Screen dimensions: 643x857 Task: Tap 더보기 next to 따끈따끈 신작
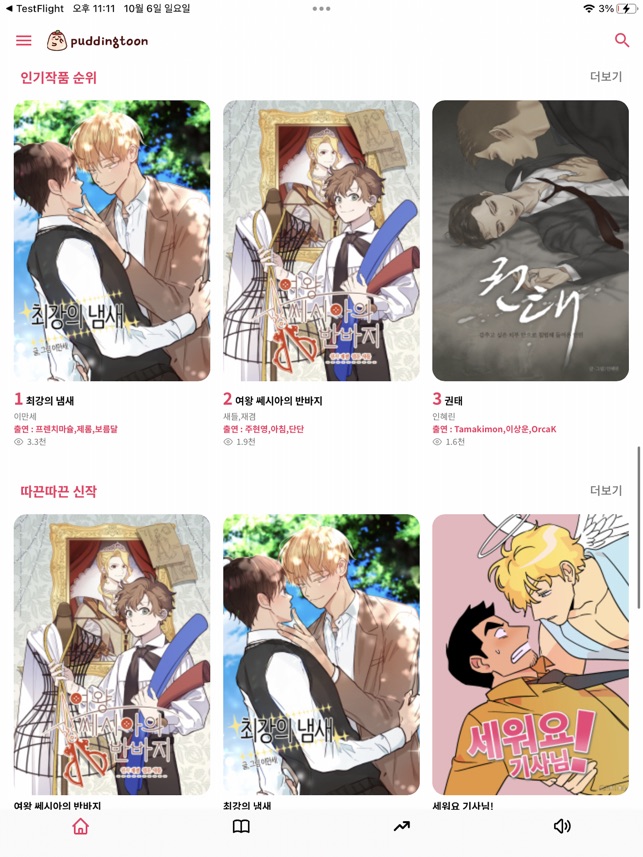(x=606, y=491)
